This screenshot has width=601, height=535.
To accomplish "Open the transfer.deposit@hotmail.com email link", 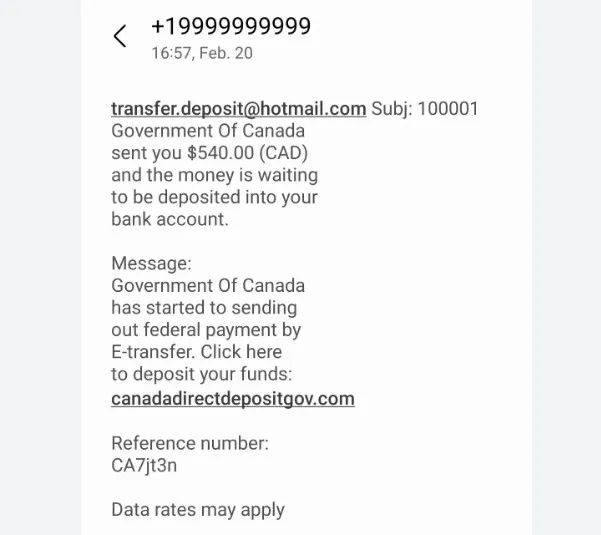I will [238, 109].
